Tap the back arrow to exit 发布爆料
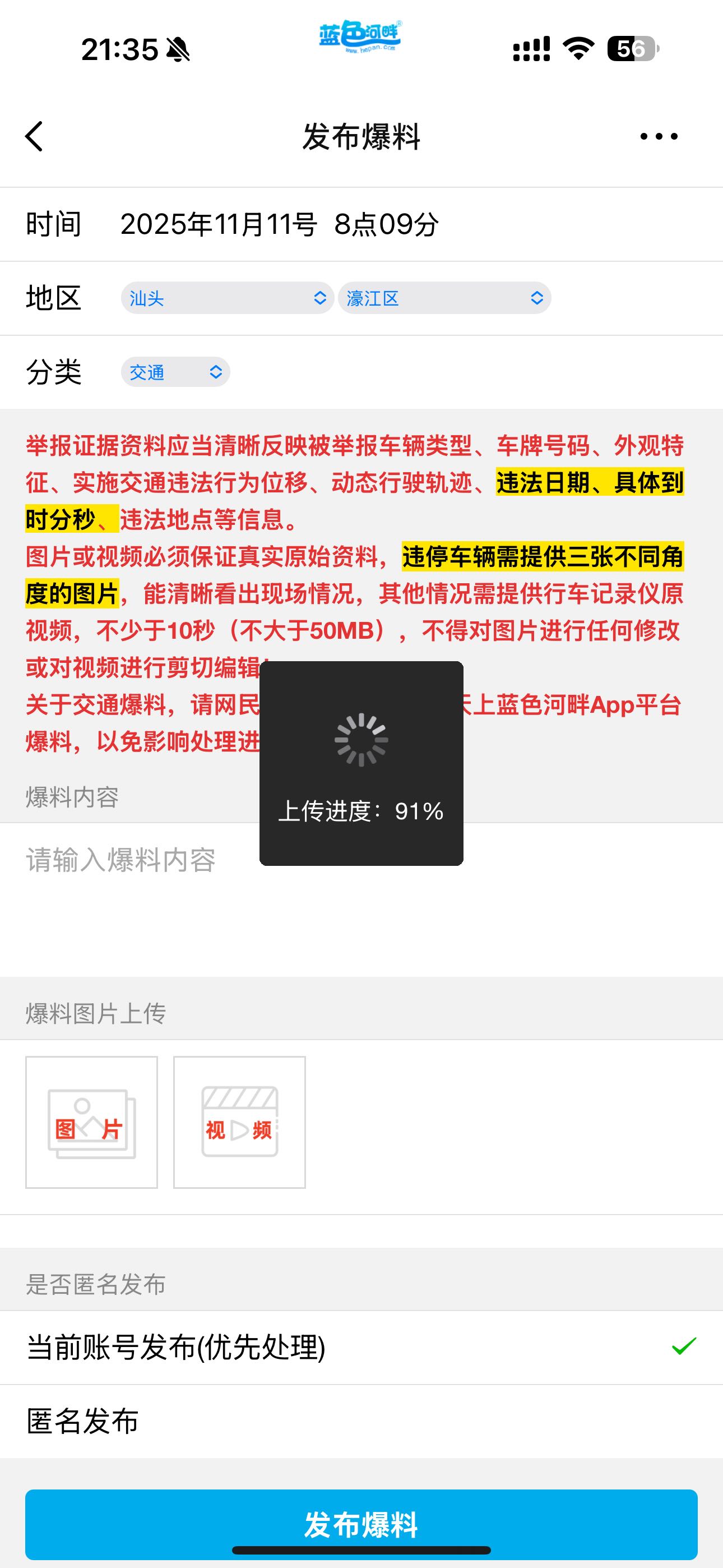 pyautogui.click(x=35, y=137)
